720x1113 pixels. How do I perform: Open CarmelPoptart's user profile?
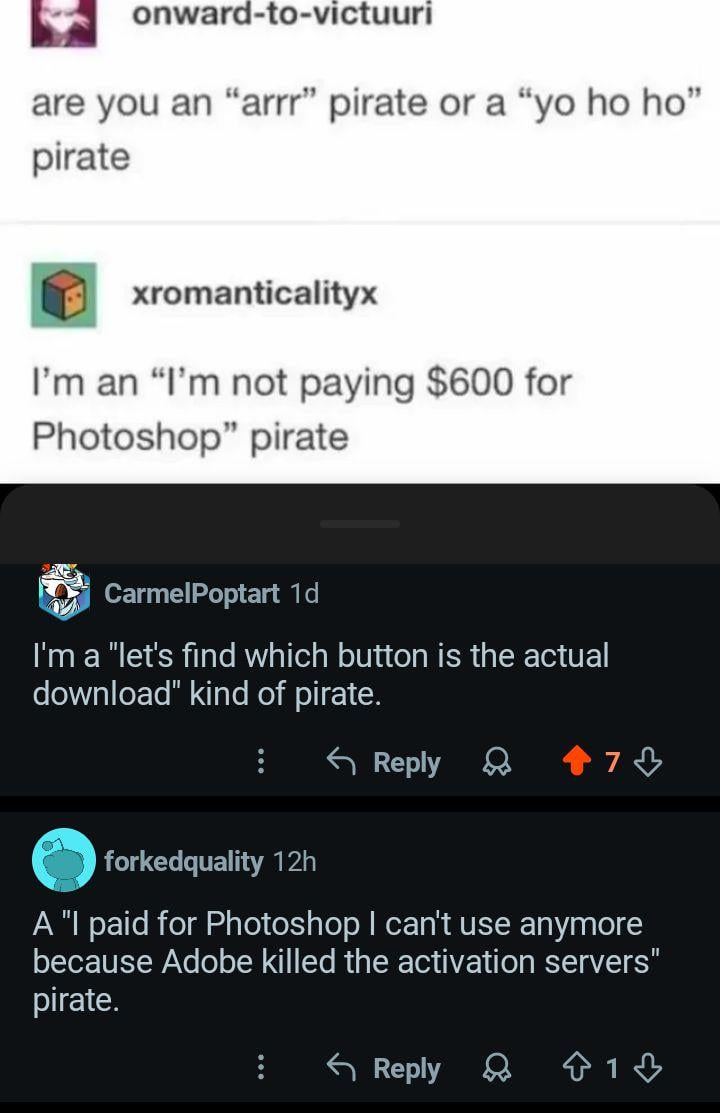coord(191,593)
